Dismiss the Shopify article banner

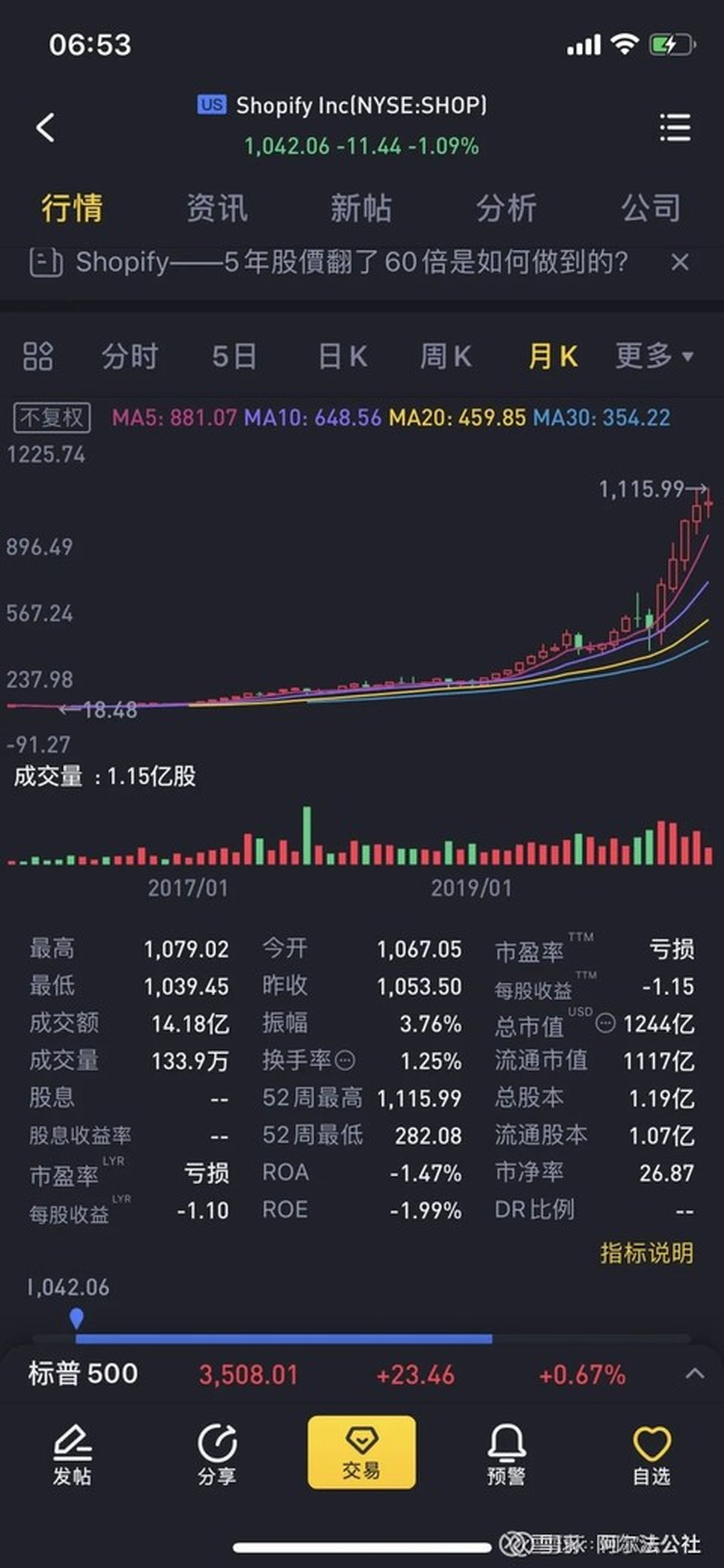680,262
